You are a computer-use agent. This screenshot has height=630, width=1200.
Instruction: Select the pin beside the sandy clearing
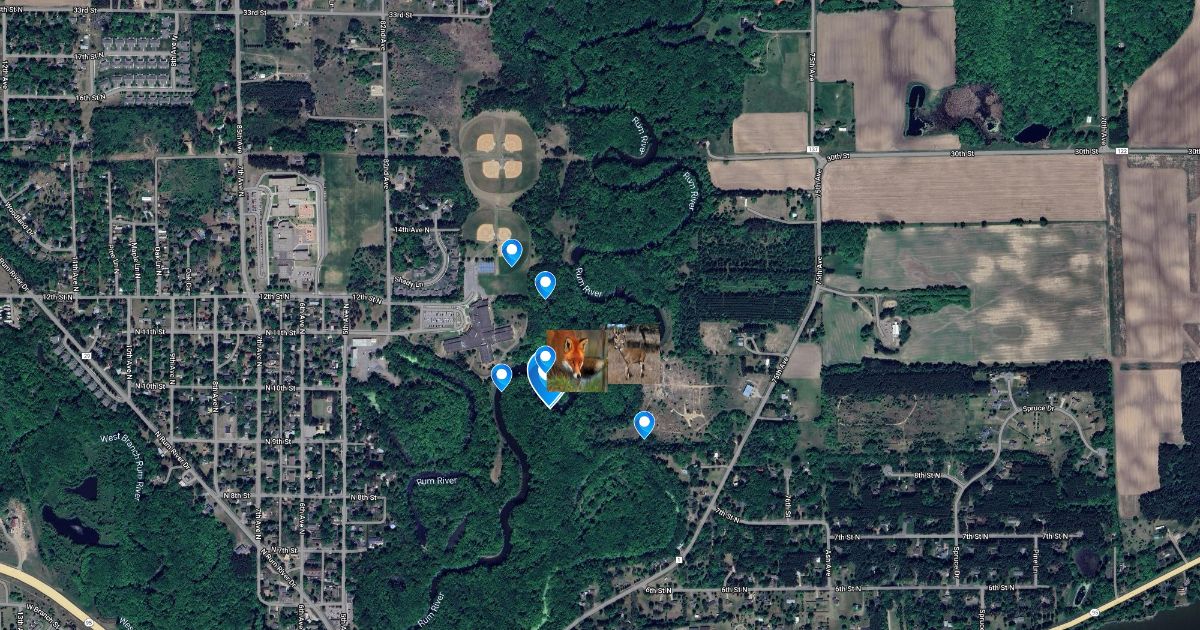(x=645, y=424)
